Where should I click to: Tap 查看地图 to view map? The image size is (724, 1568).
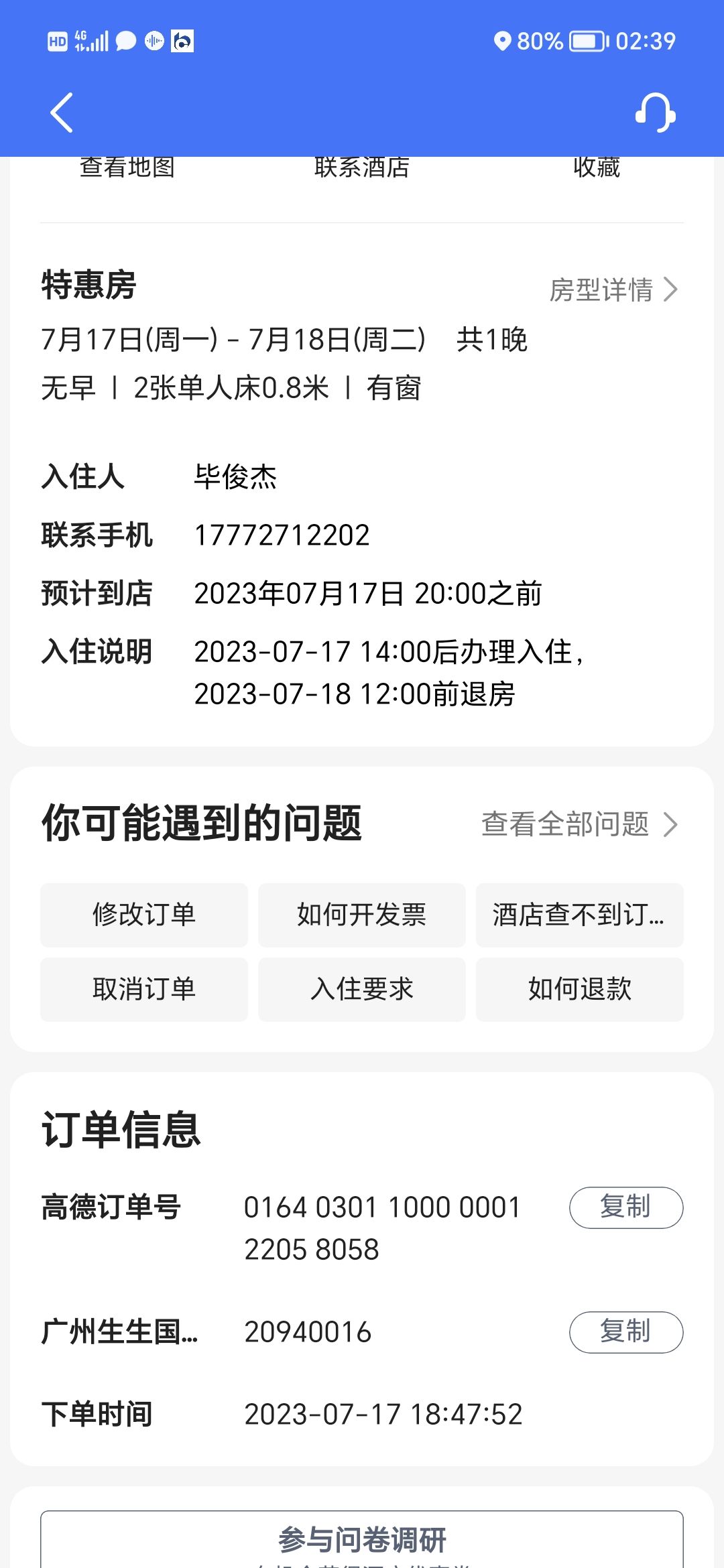click(127, 168)
